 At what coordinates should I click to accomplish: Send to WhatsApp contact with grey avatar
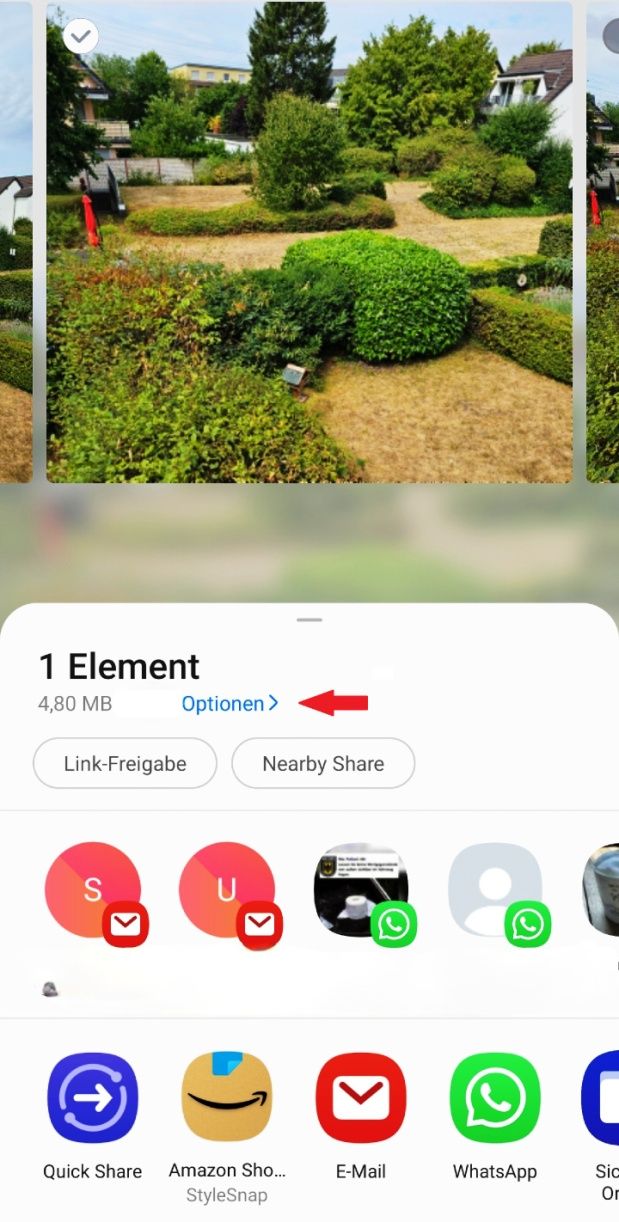[x=495, y=891]
